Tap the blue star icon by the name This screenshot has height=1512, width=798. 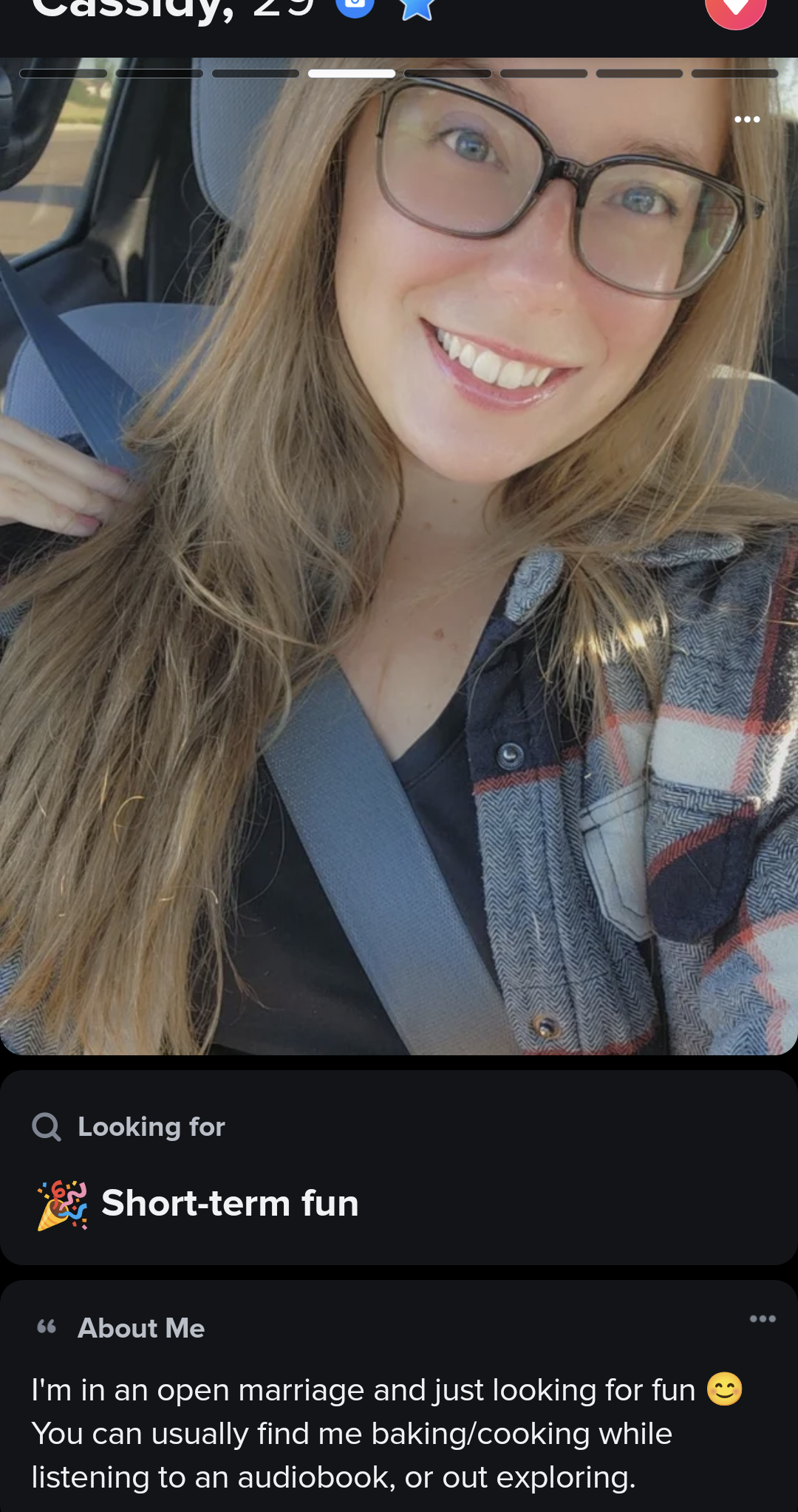[x=417, y=7]
